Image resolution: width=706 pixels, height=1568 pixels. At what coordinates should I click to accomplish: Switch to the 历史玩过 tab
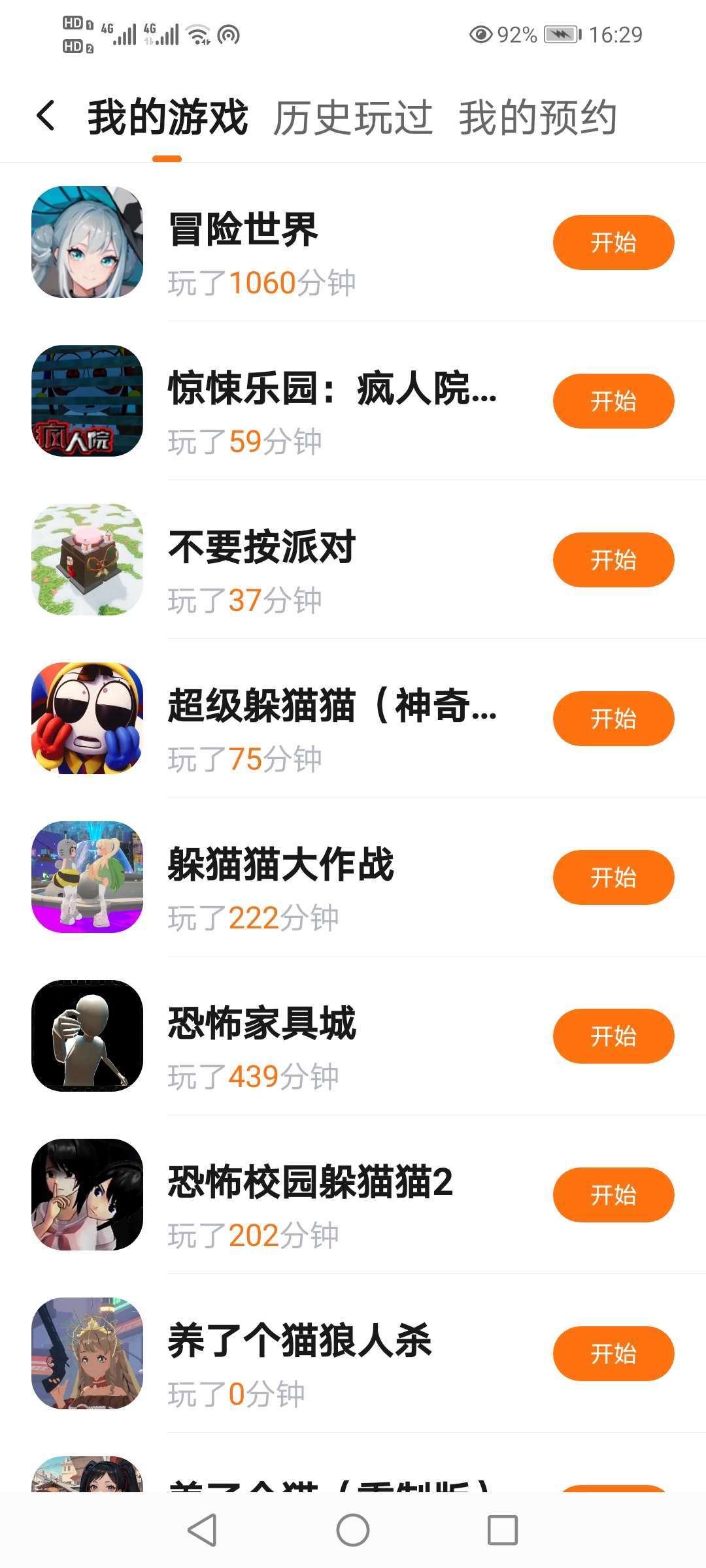coord(352,118)
